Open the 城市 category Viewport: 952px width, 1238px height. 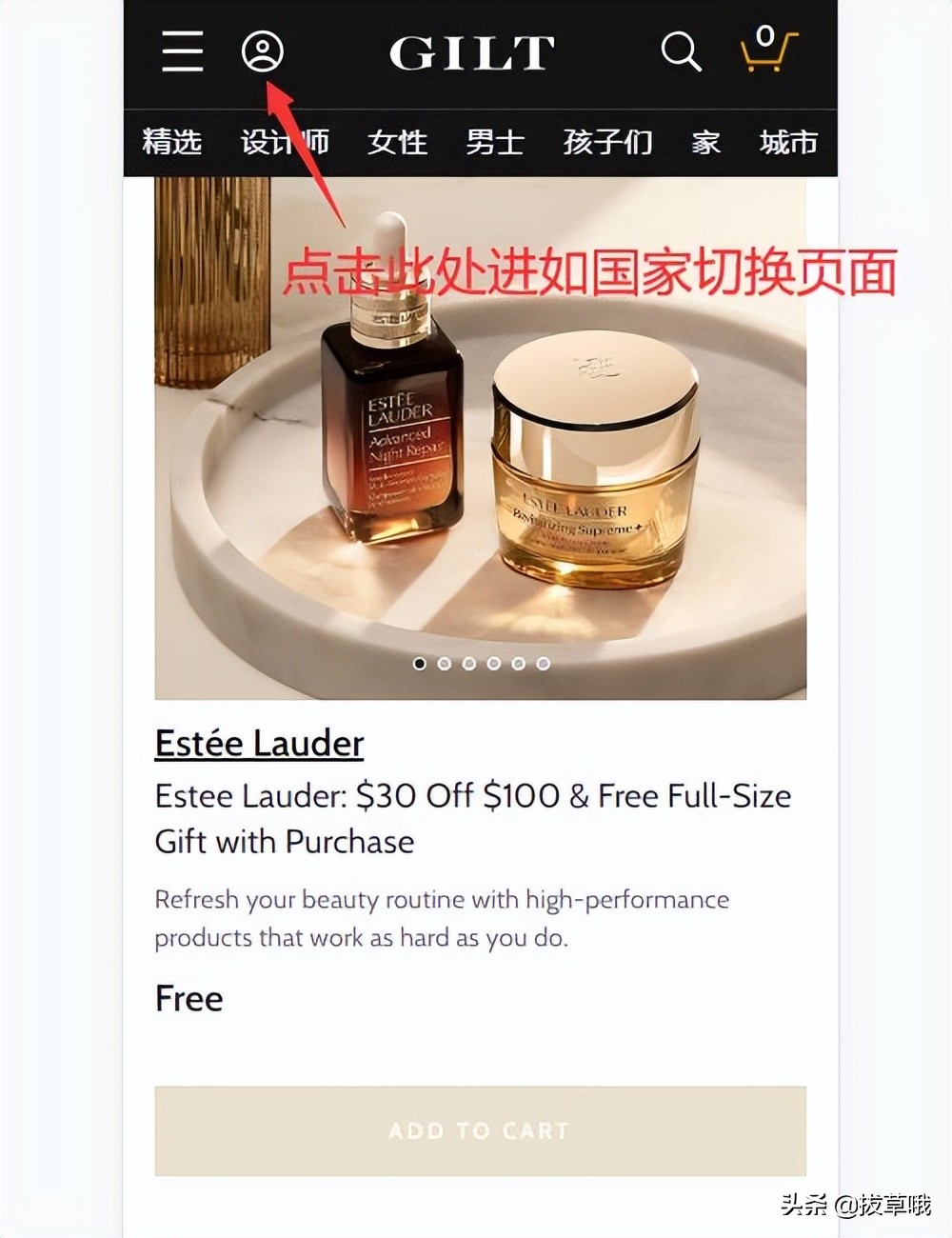[x=786, y=141]
